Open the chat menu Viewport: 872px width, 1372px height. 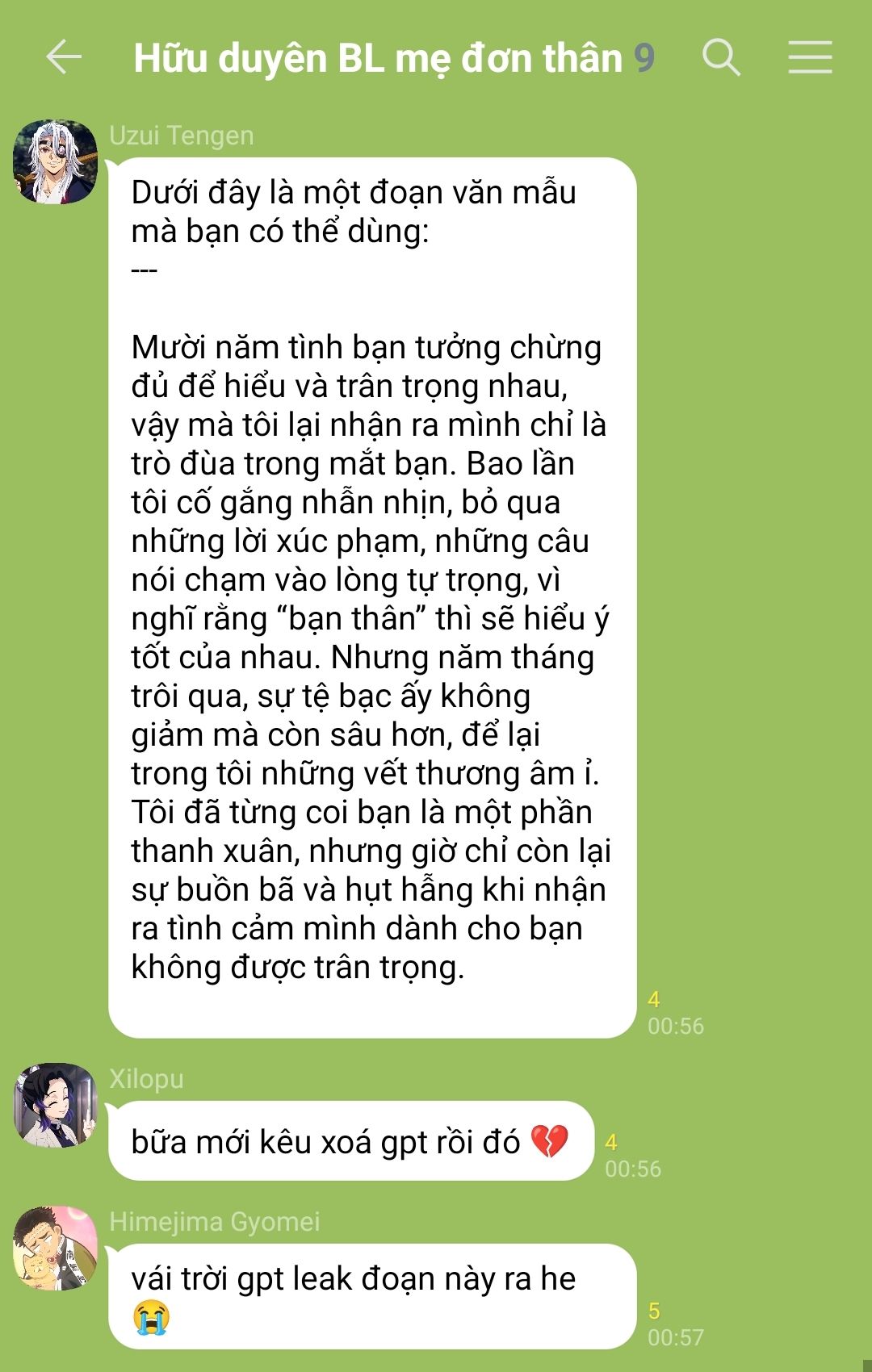[x=810, y=57]
